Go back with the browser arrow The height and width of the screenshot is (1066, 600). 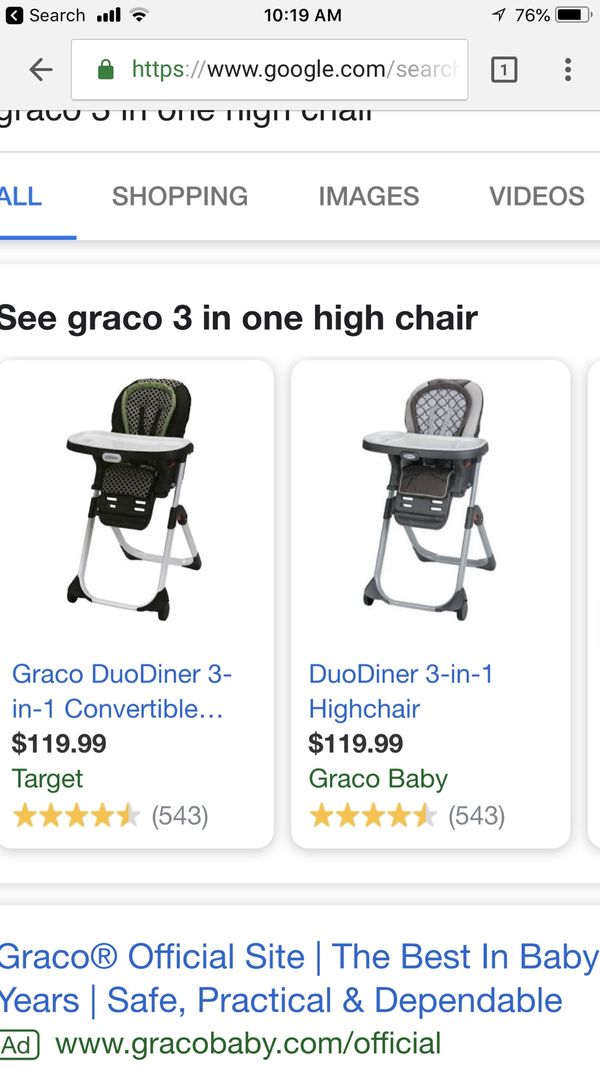point(41,69)
